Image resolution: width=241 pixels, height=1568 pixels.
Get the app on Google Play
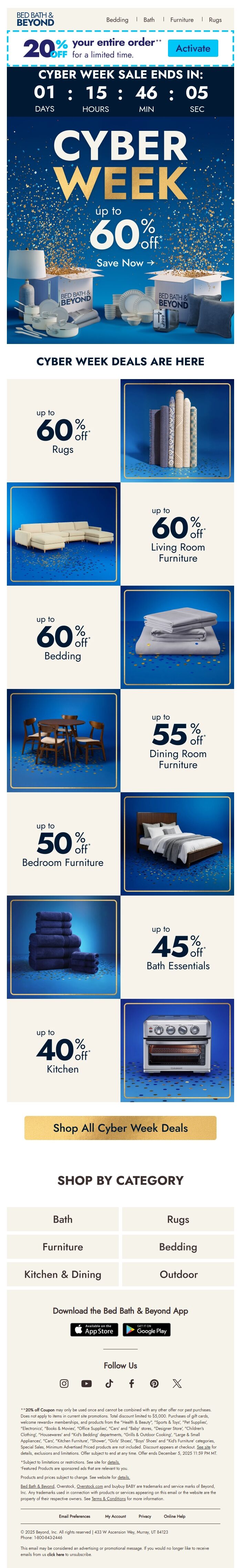(x=146, y=1330)
